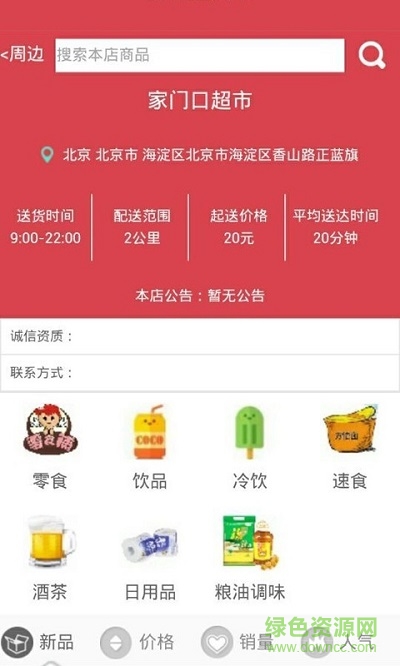Image resolution: width=400 pixels, height=666 pixels.
Task: Sort products by 价格
Action: pos(137,642)
